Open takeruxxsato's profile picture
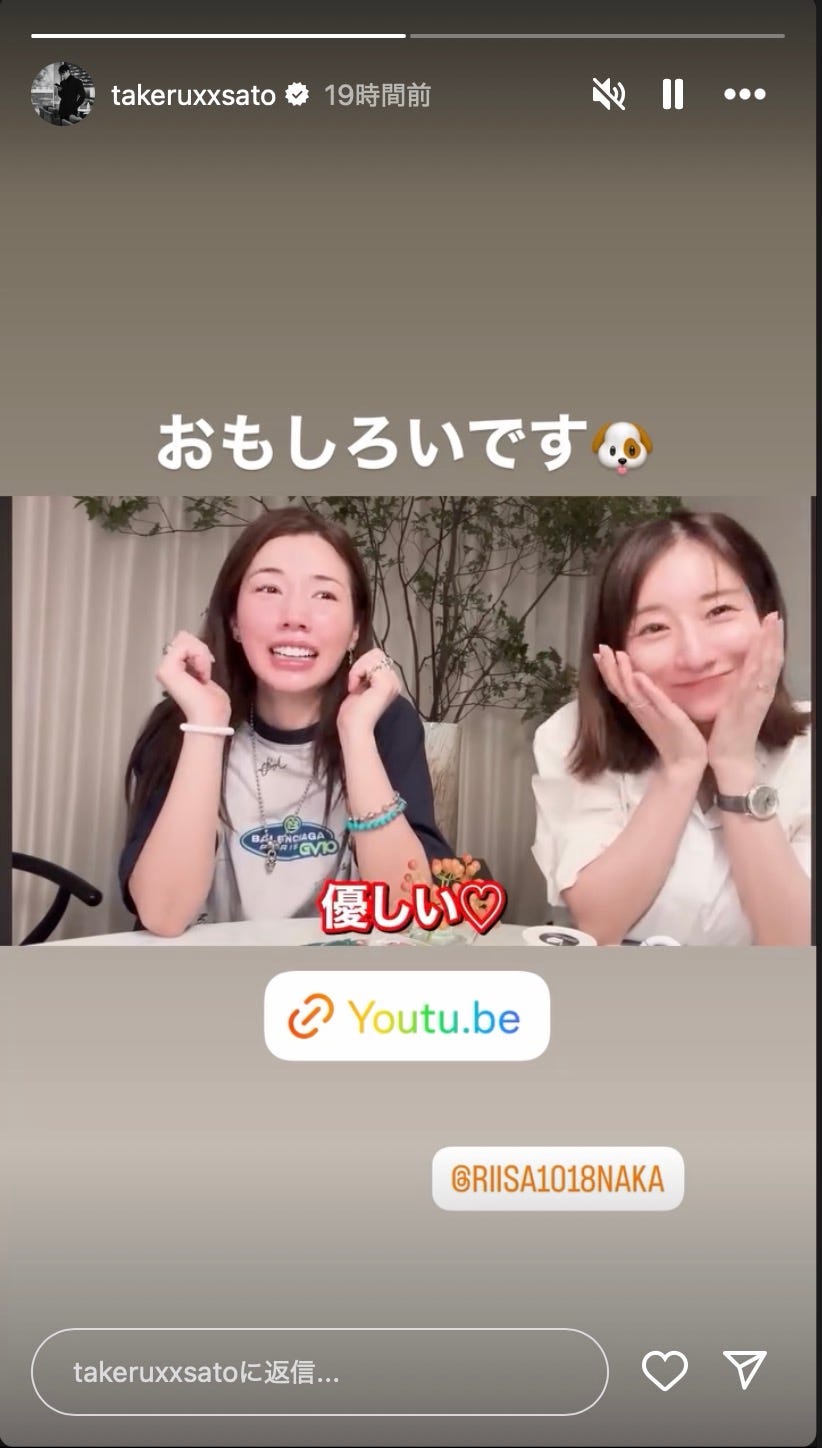Screen dimensions: 822x1448 point(63,95)
